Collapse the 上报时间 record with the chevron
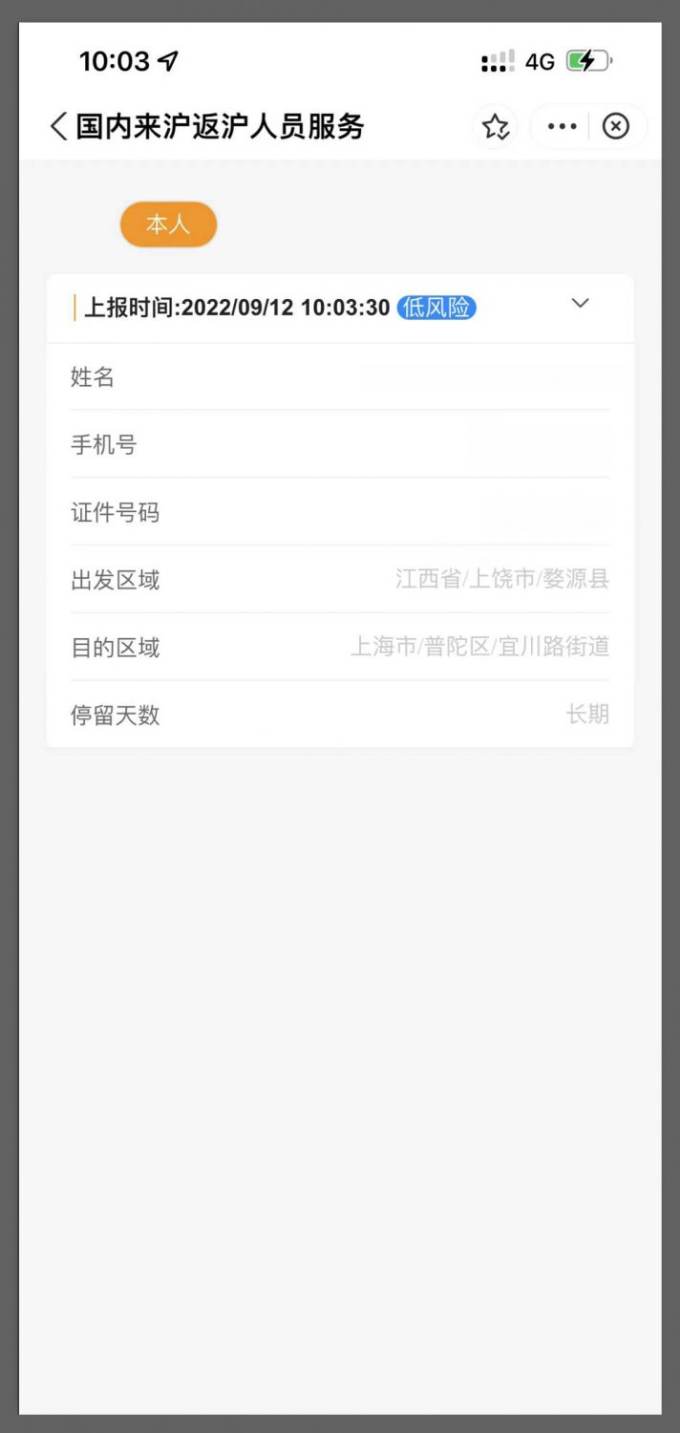The width and height of the screenshot is (680, 1433). [580, 304]
